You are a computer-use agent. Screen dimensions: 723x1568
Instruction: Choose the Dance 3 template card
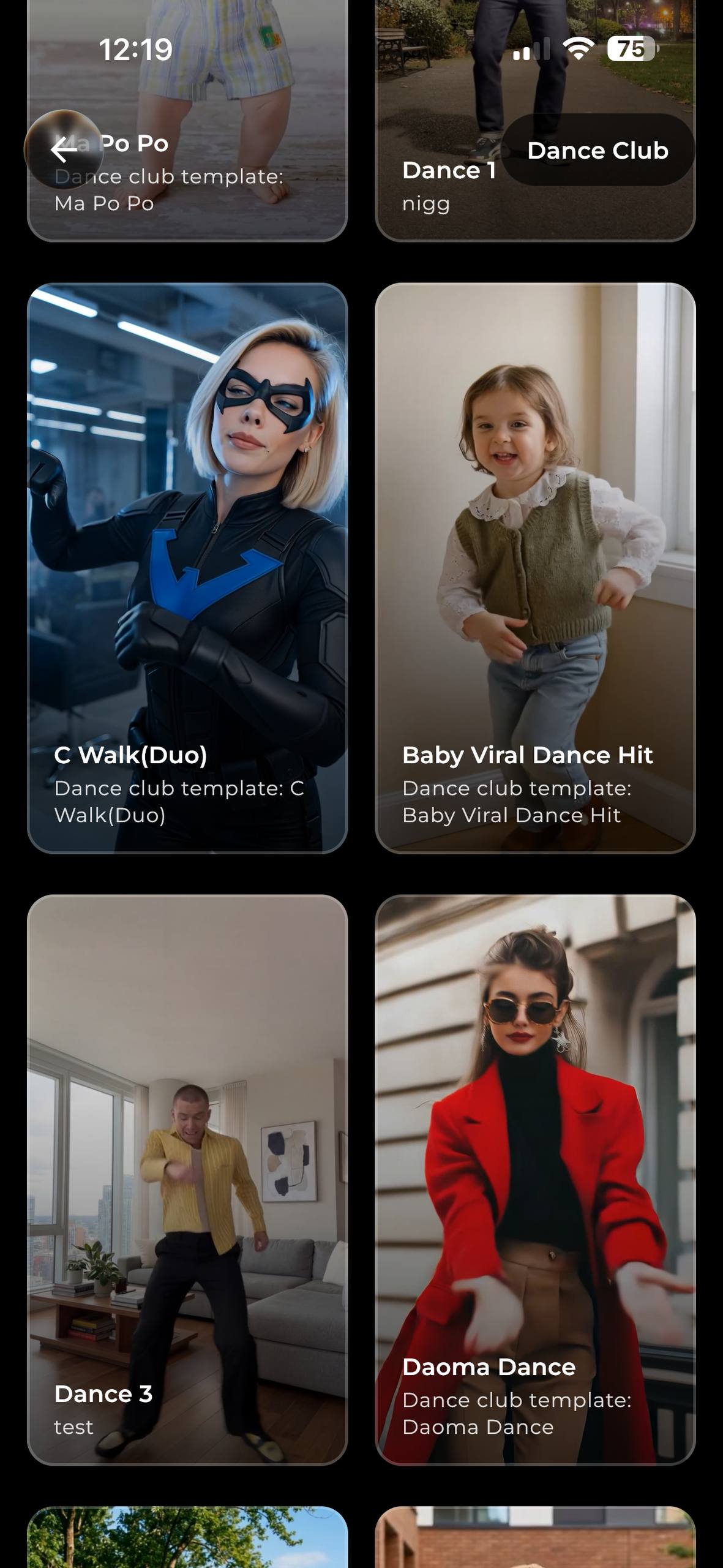coord(187,1179)
